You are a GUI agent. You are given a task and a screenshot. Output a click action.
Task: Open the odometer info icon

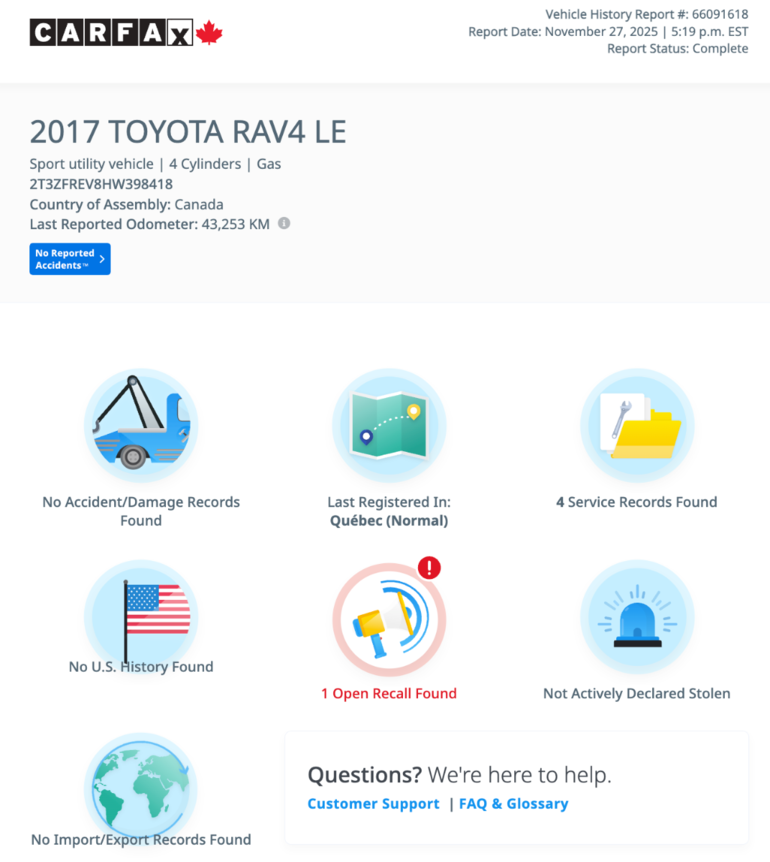tap(284, 223)
